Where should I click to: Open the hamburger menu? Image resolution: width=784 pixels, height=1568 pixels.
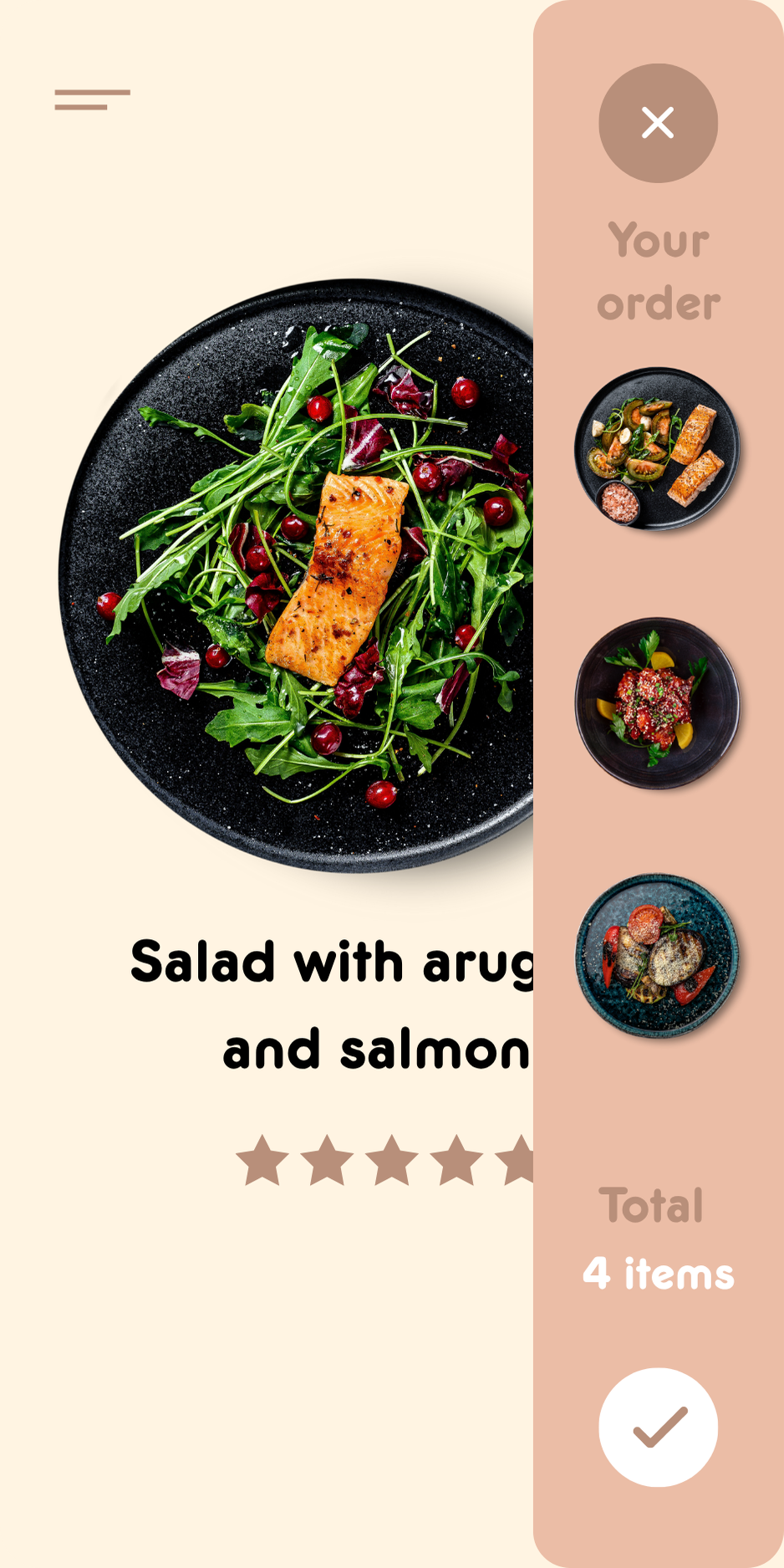(92, 100)
